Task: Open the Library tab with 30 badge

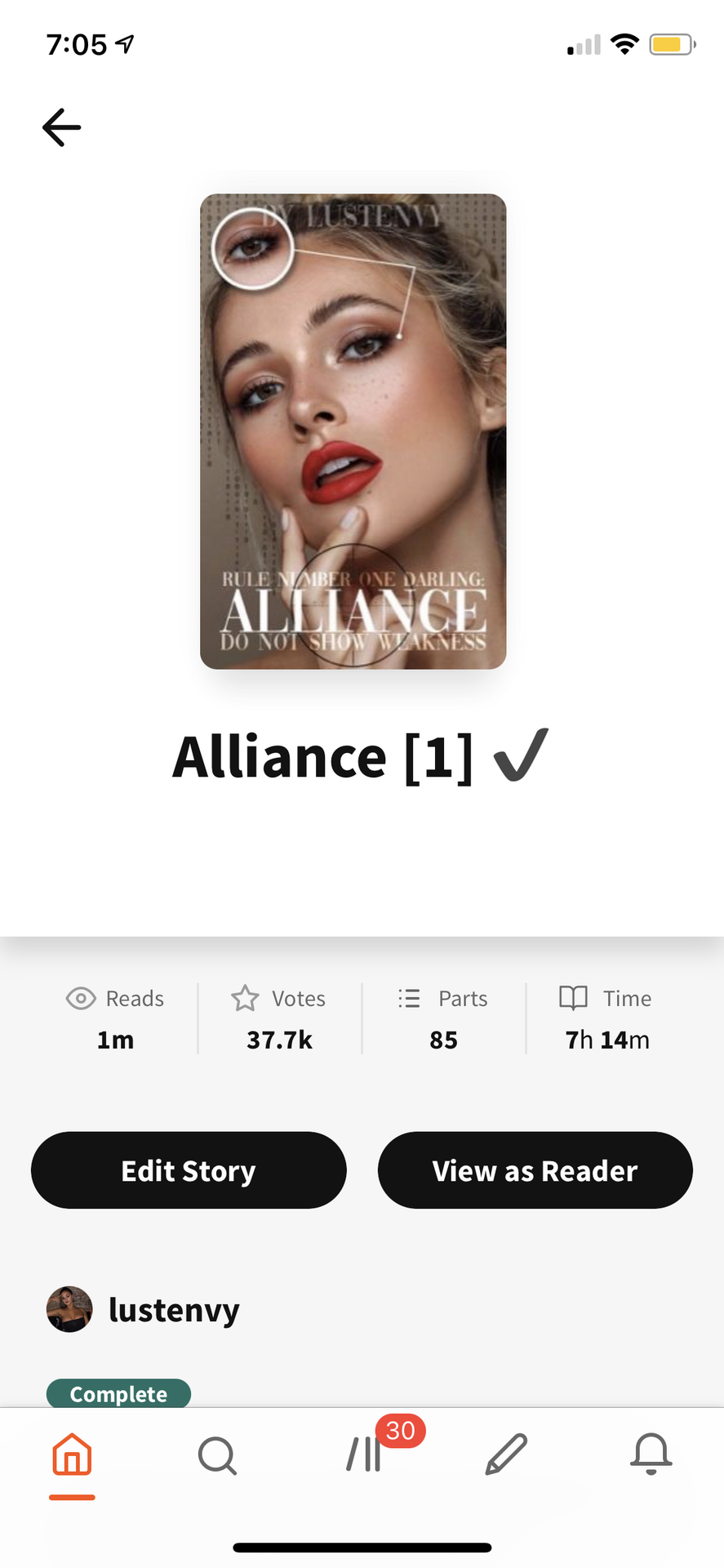Action: (x=364, y=1454)
